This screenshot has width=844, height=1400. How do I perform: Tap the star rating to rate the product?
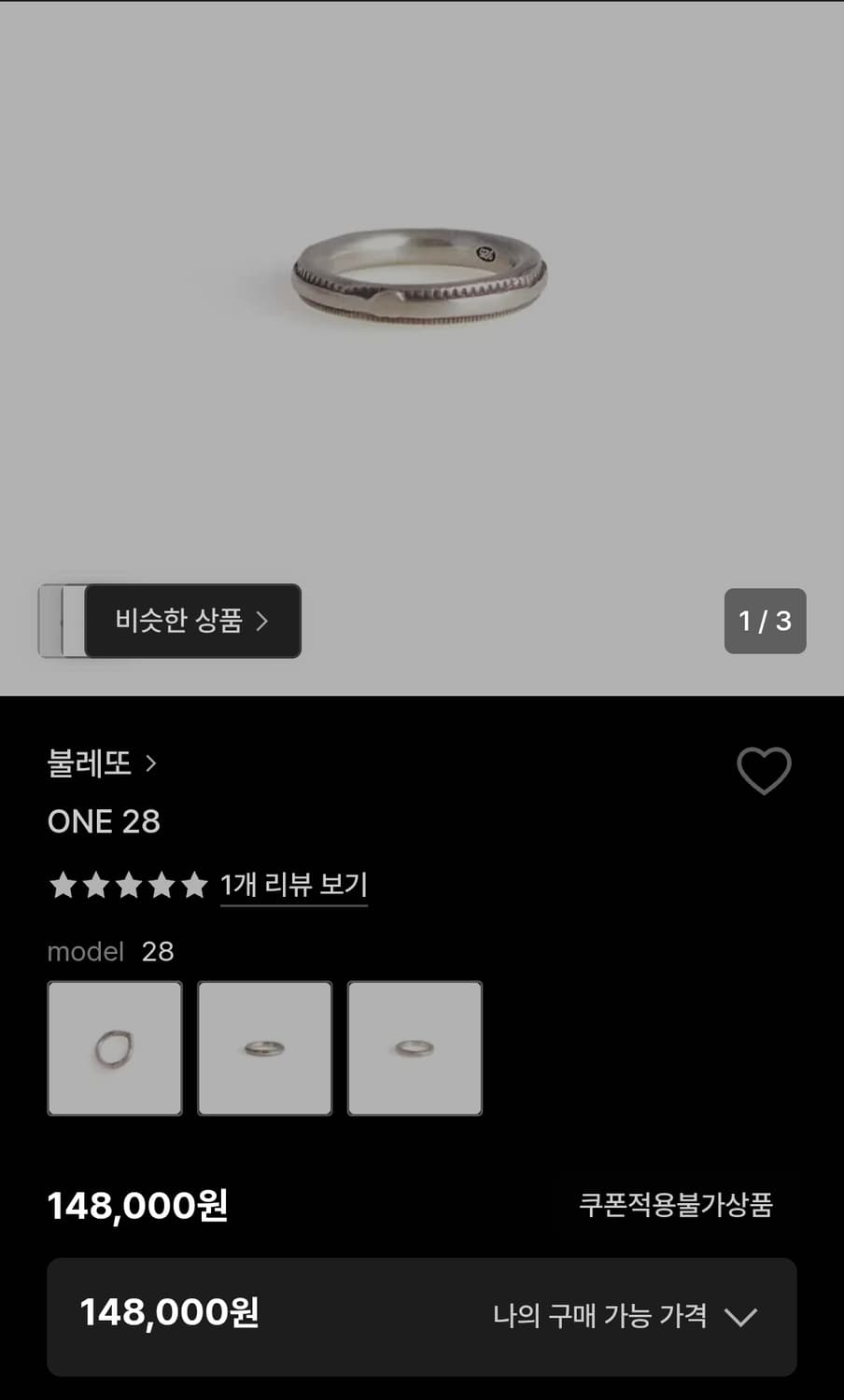click(128, 885)
